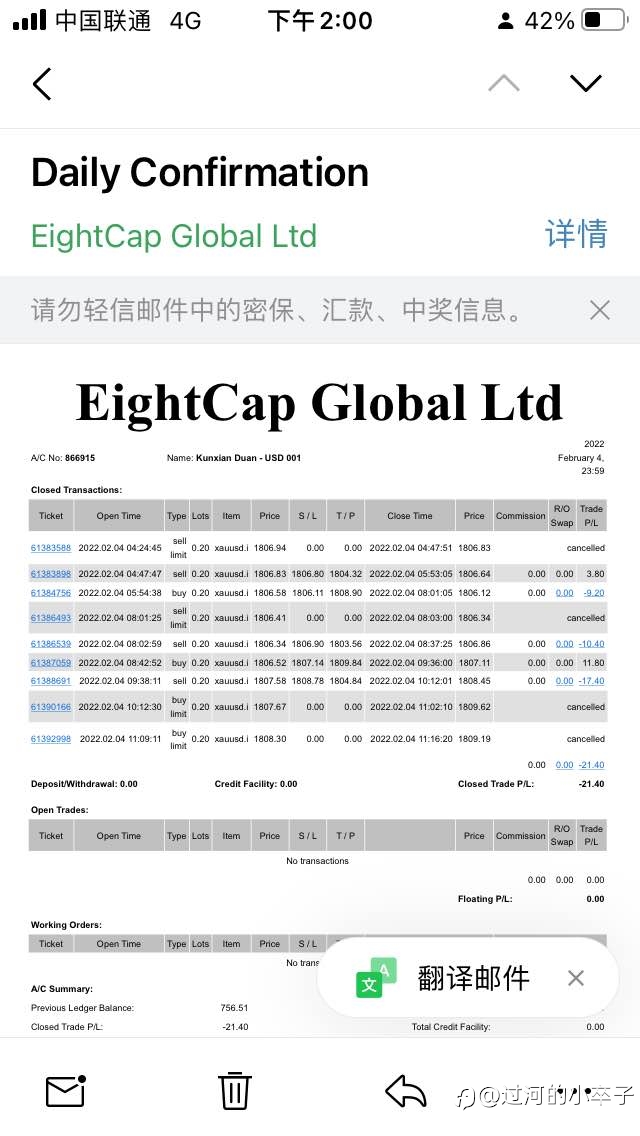The image size is (640, 1136).
Task: Open ticket 61387059 link
Action: (x=51, y=662)
